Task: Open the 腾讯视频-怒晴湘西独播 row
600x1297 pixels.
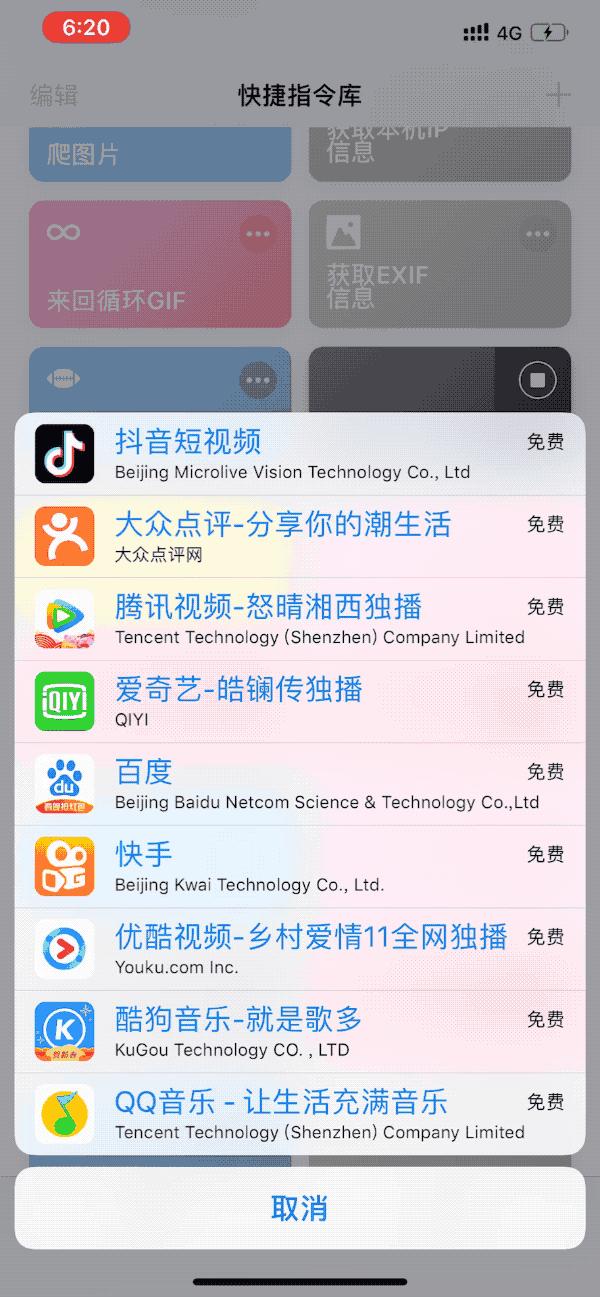Action: pos(300,619)
